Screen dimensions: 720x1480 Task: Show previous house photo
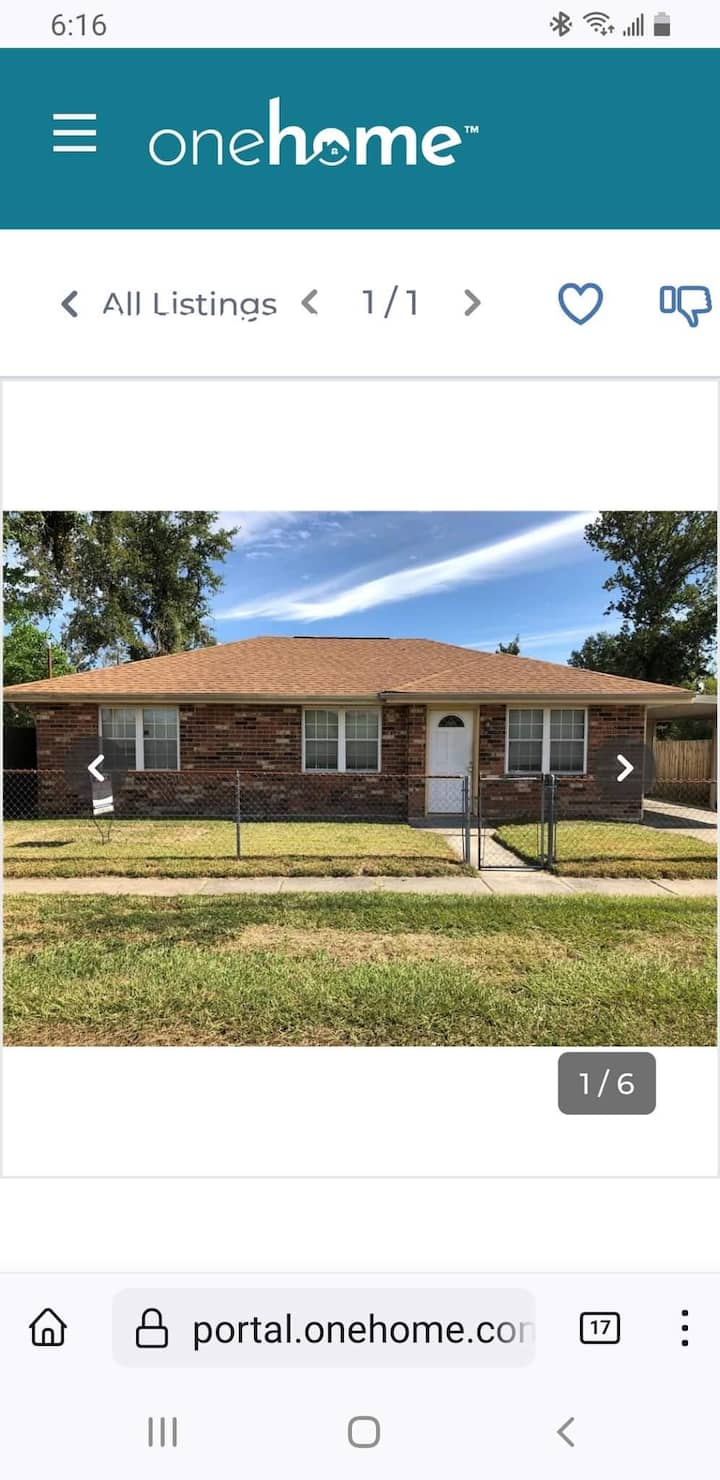(96, 768)
